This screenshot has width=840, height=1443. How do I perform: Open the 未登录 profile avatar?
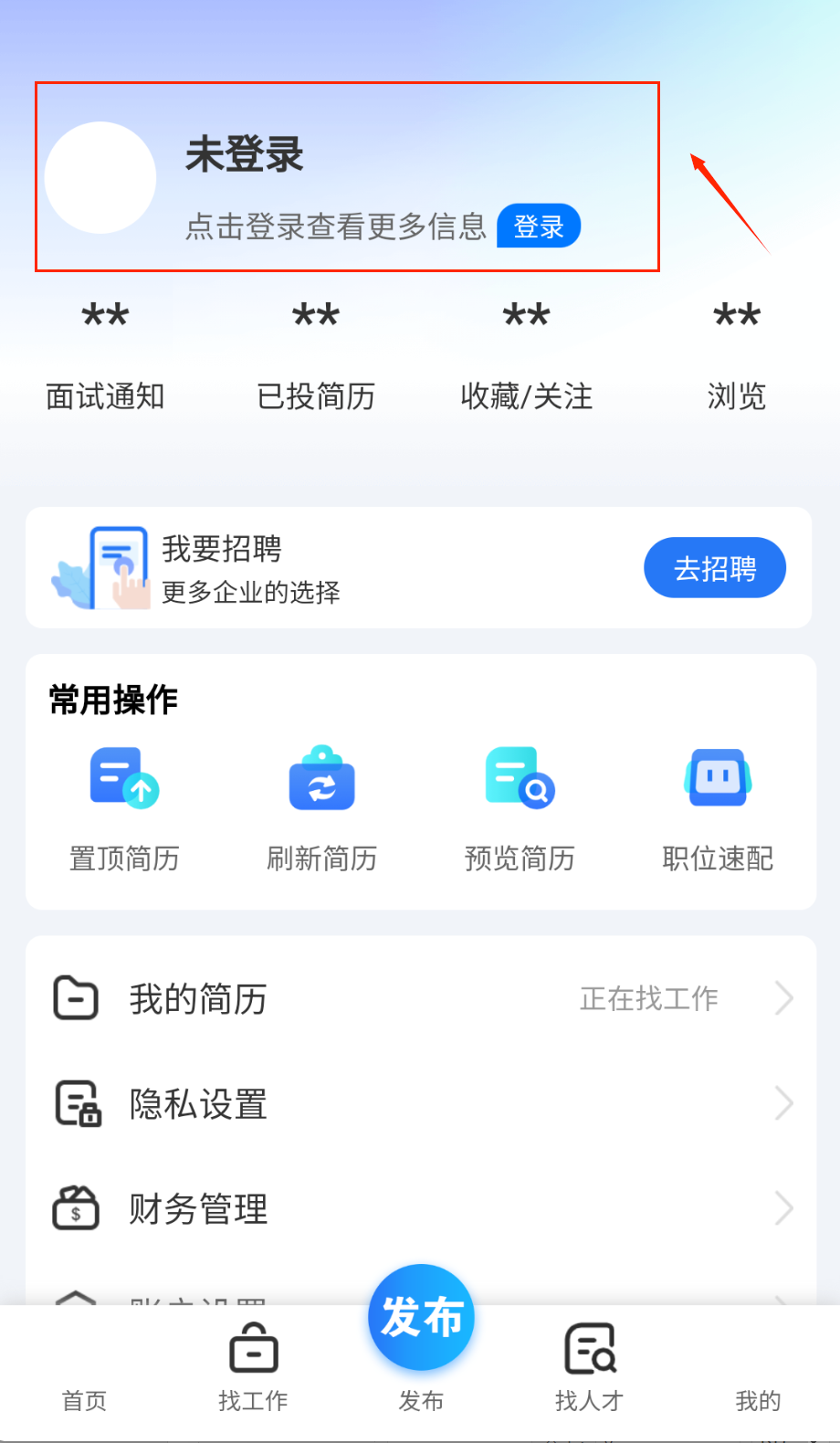coord(100,177)
